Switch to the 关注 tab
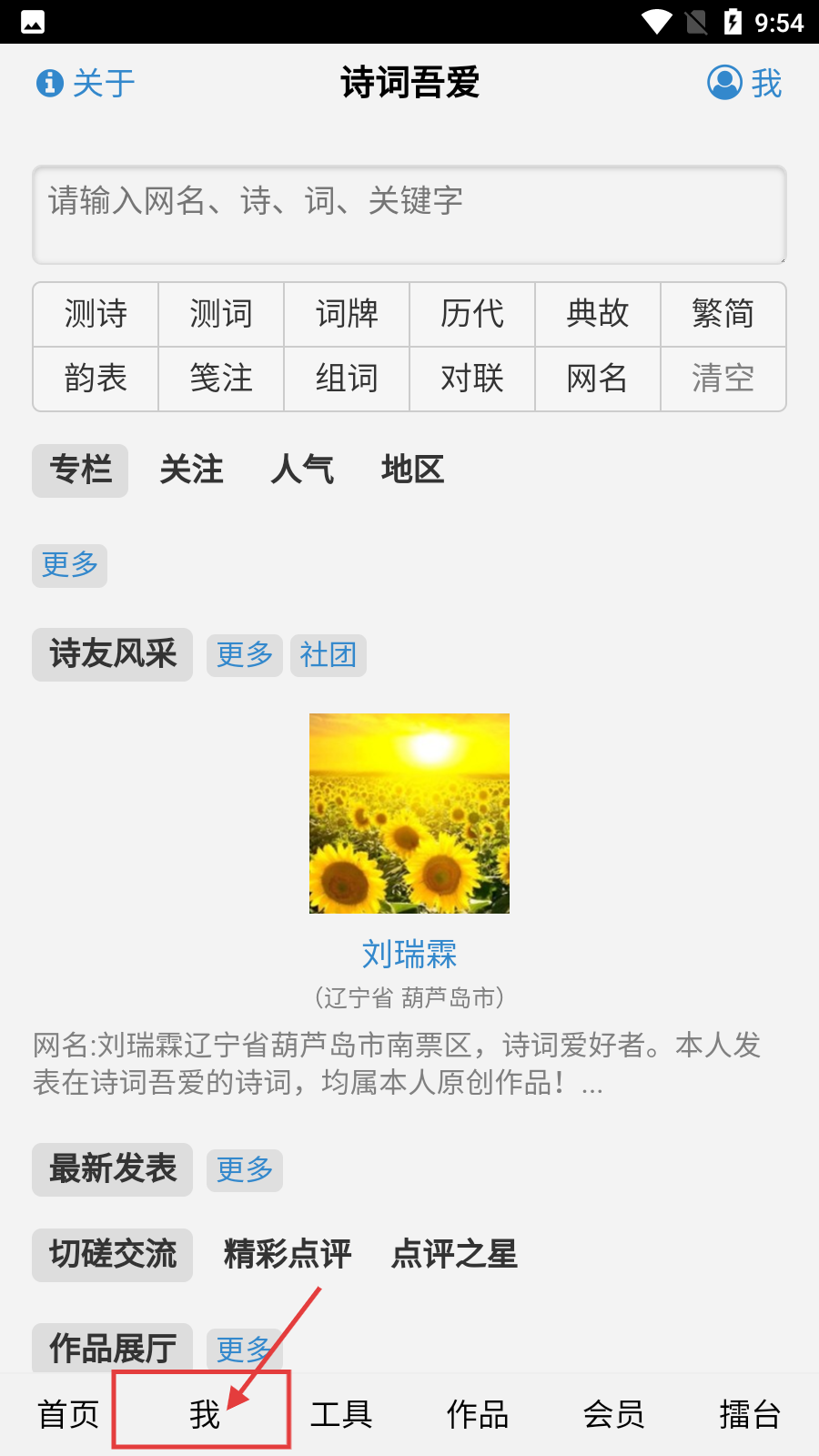 point(191,470)
